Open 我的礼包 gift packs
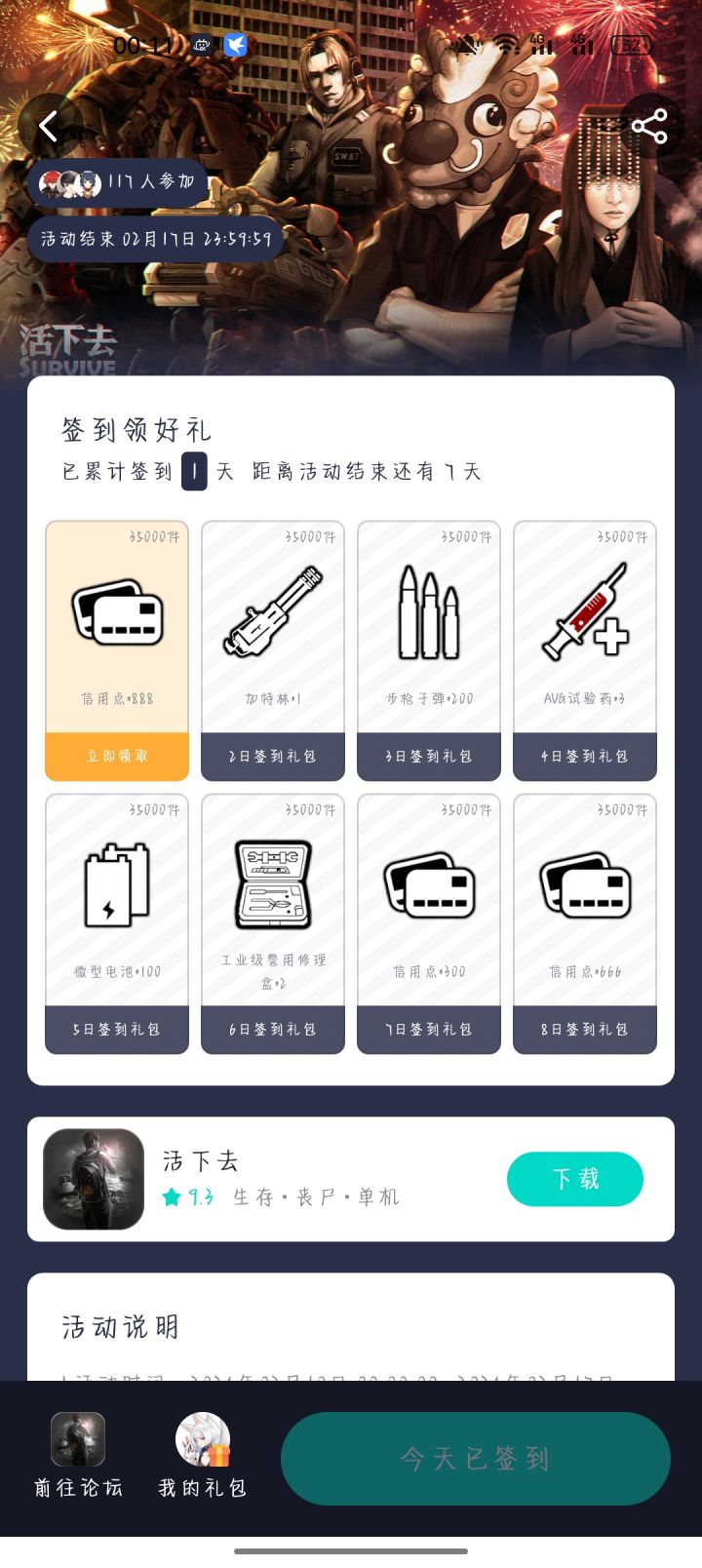The image size is (702, 1568). coord(203,1456)
